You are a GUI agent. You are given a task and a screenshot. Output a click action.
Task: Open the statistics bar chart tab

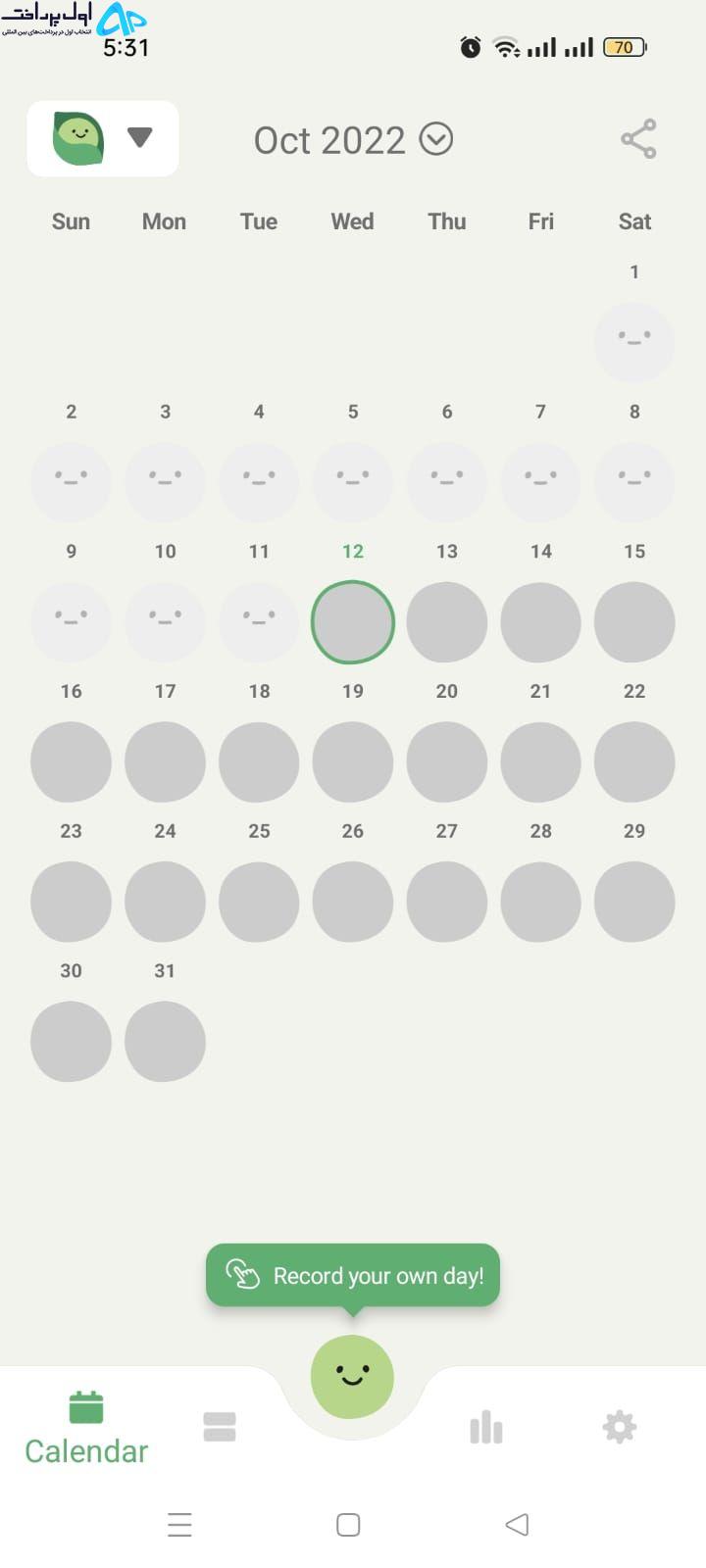[x=486, y=1428]
